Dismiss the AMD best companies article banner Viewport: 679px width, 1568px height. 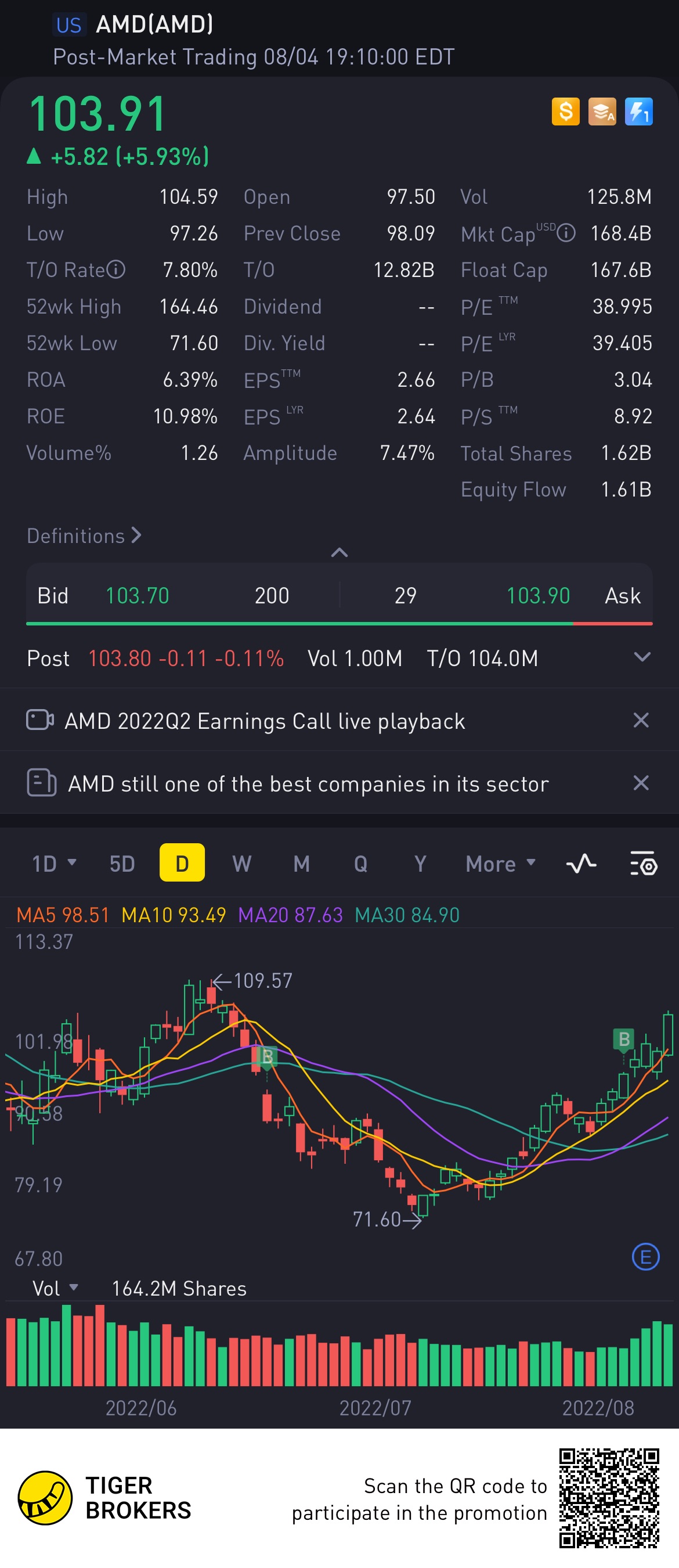point(641,783)
